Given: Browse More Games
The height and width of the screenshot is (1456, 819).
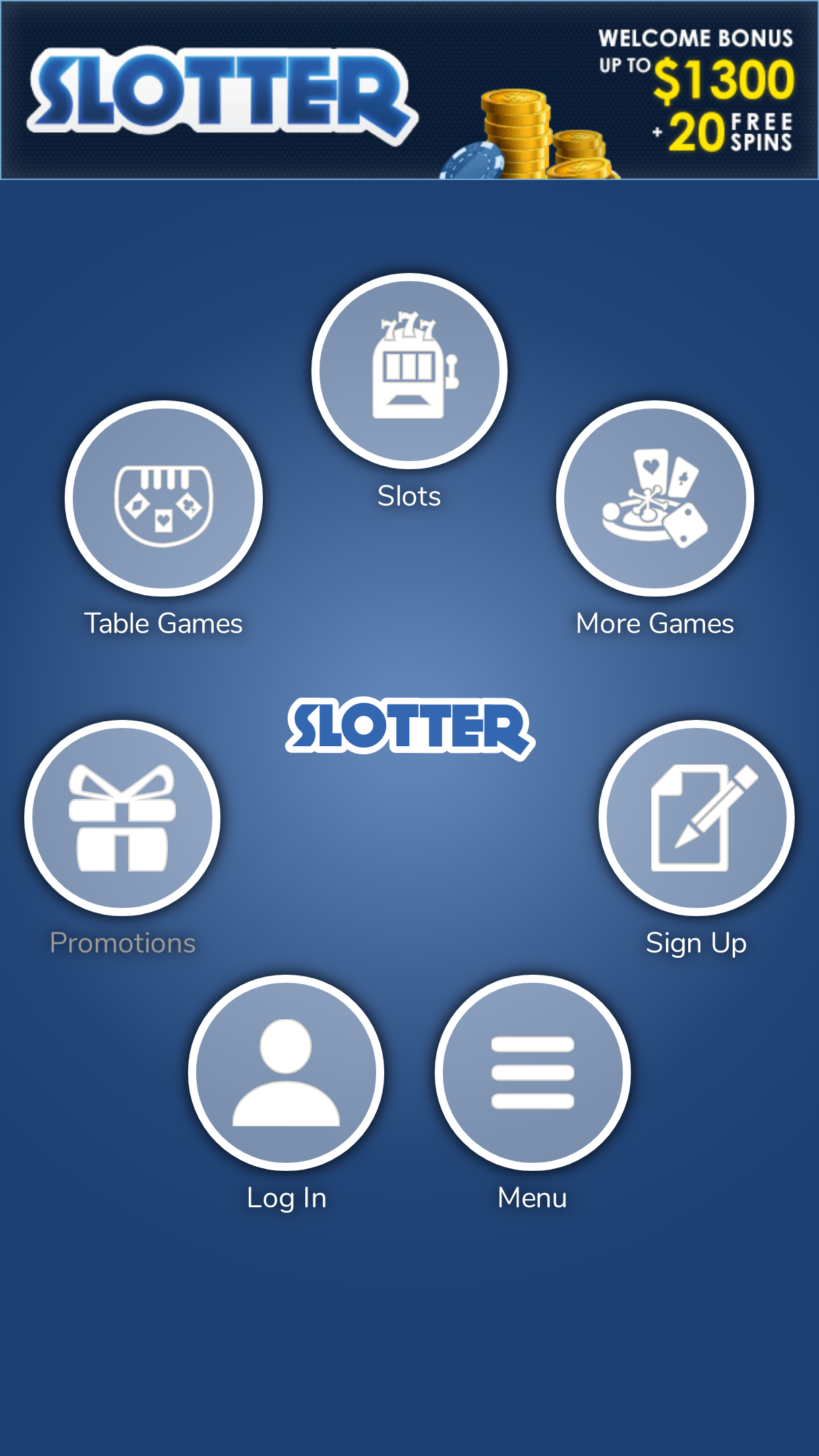Looking at the screenshot, I should 655,498.
